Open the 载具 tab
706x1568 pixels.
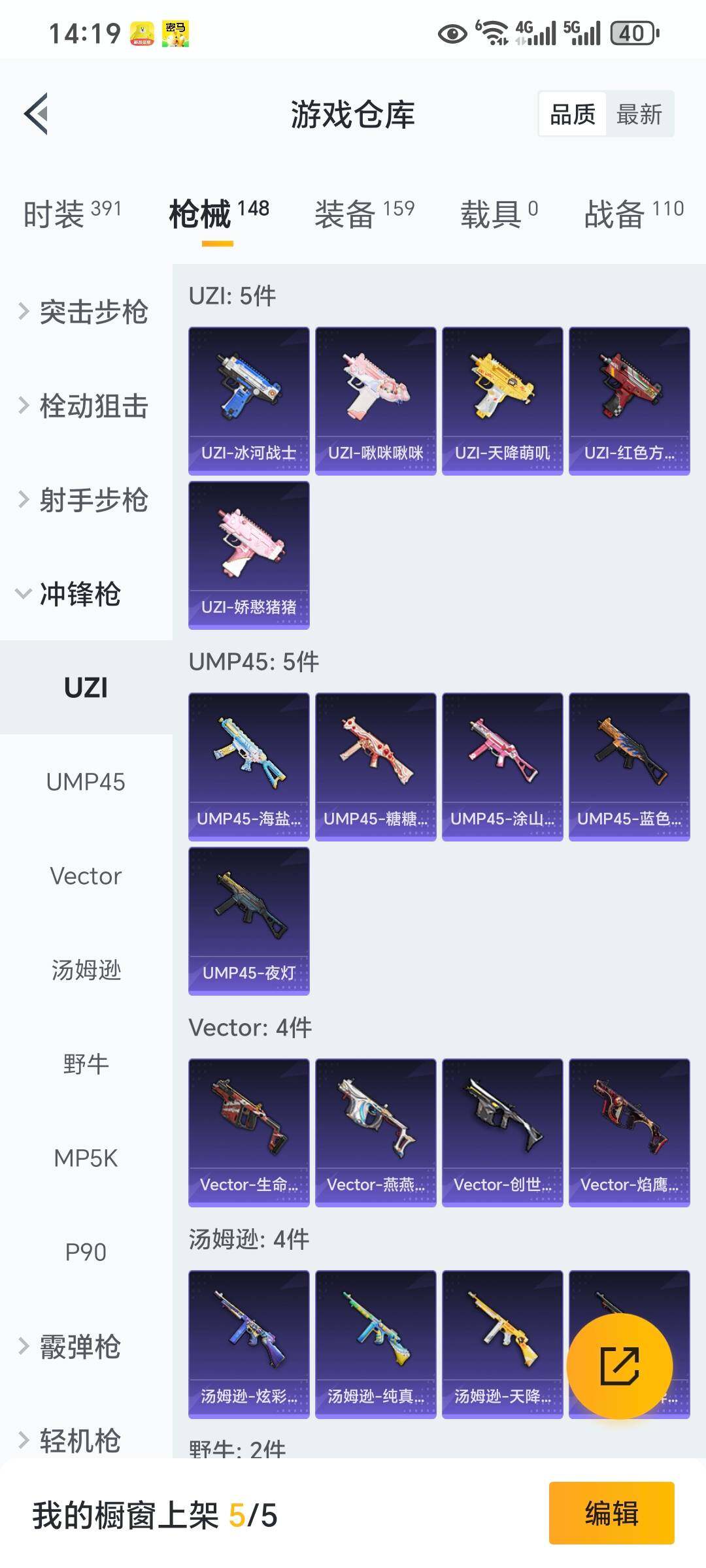[499, 214]
